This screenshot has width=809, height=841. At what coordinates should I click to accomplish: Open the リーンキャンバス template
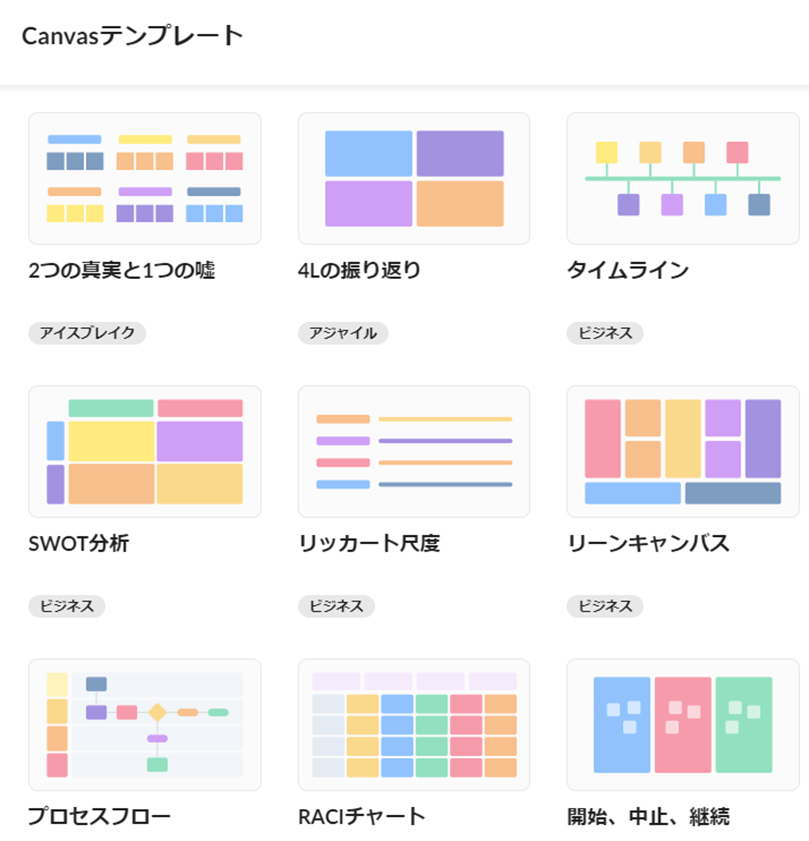[682, 451]
